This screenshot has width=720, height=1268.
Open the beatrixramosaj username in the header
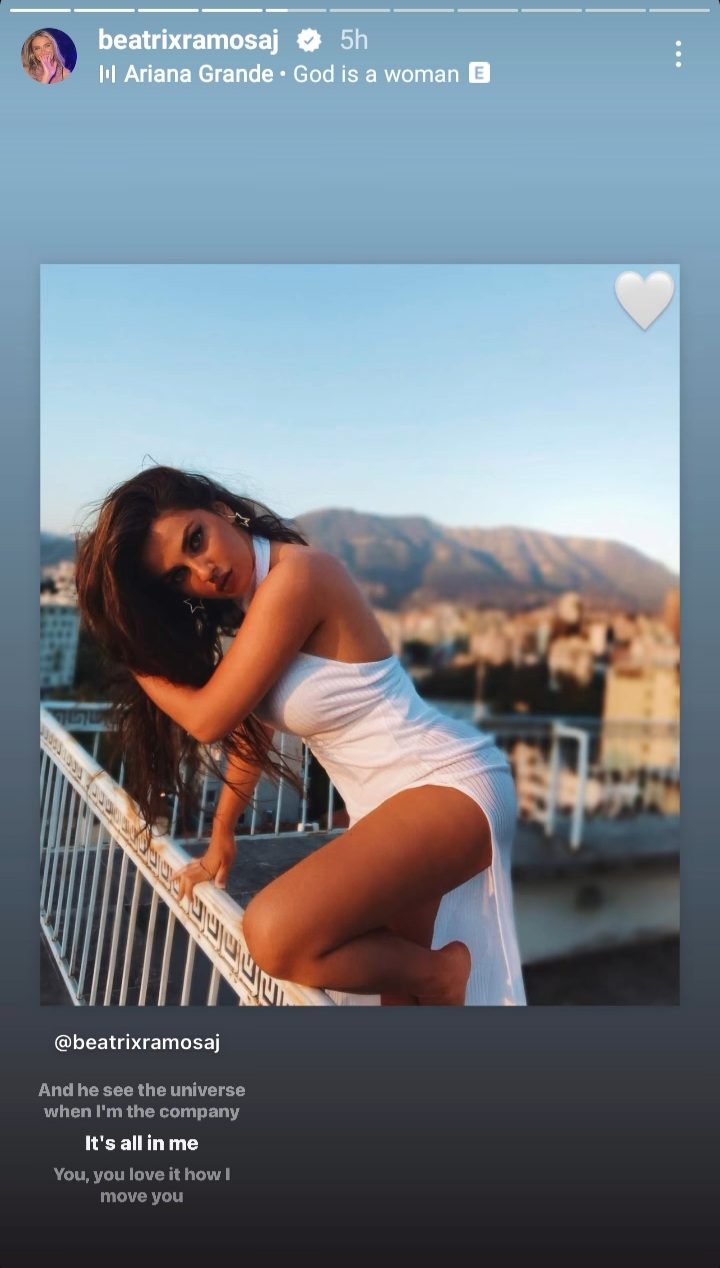pyautogui.click(x=188, y=40)
